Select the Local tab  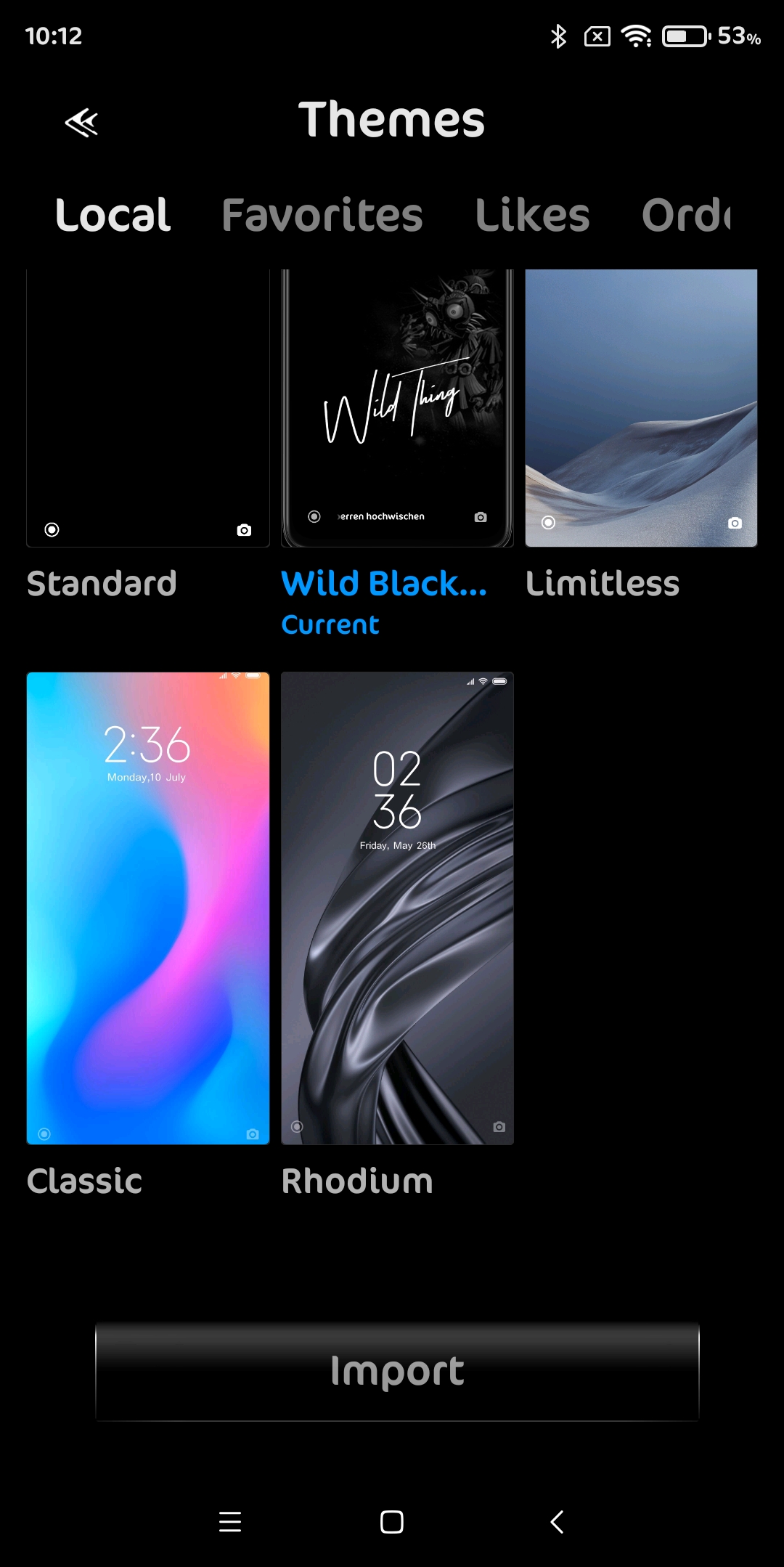113,215
